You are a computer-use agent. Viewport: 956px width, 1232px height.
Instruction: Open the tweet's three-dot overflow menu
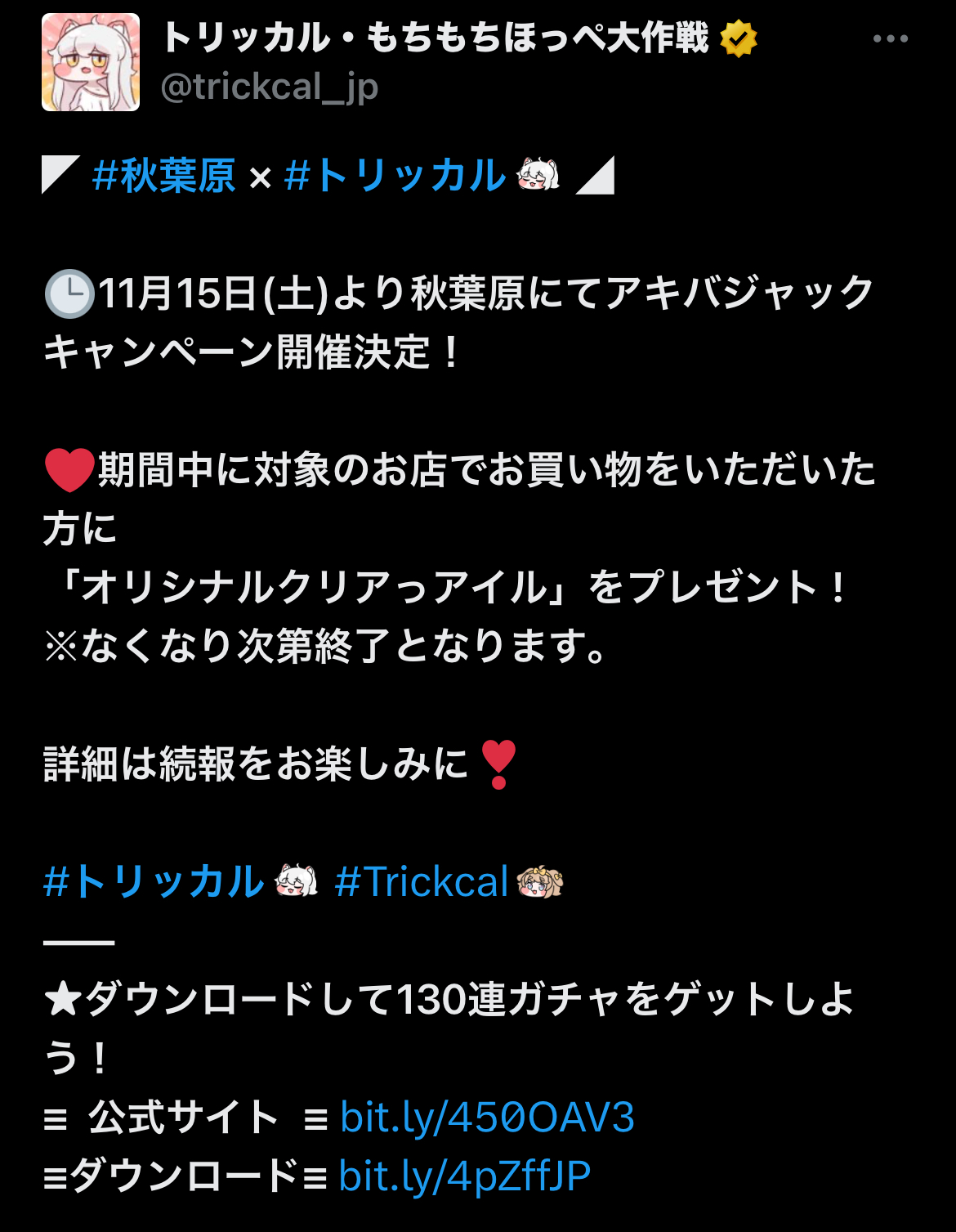890,38
